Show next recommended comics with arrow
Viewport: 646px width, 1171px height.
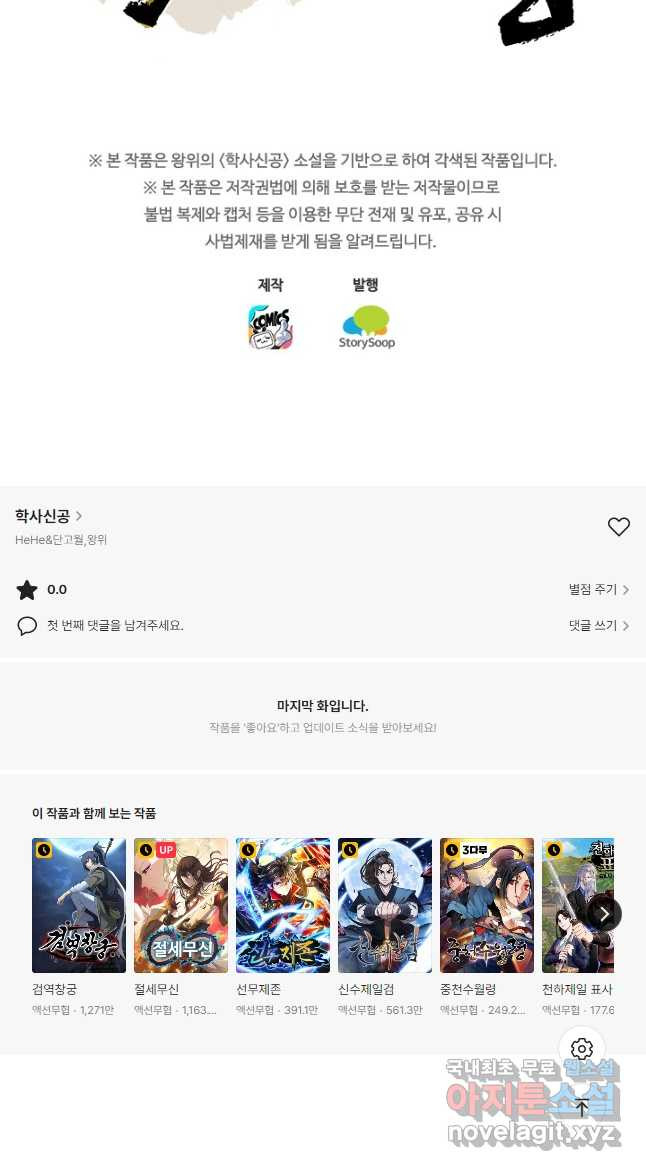[x=604, y=914]
